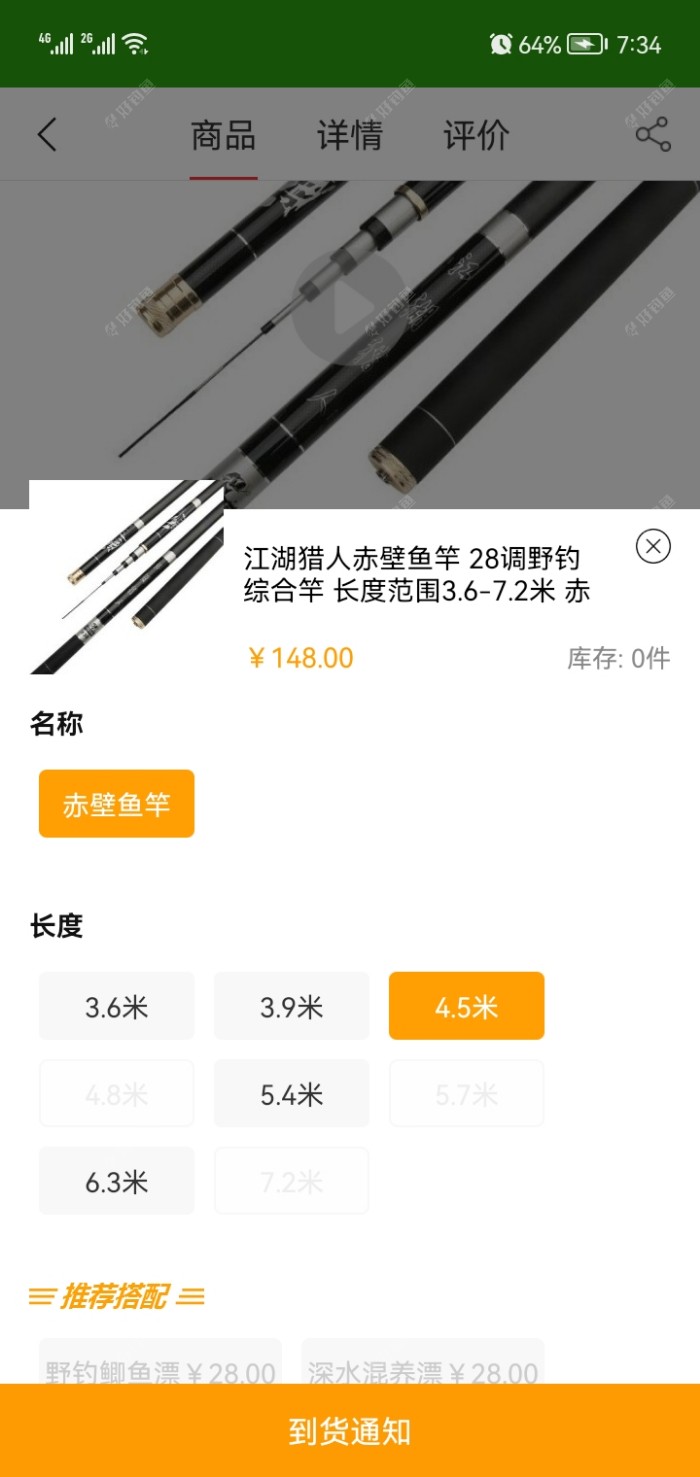Open the product thumbnail image

[x=126, y=577]
